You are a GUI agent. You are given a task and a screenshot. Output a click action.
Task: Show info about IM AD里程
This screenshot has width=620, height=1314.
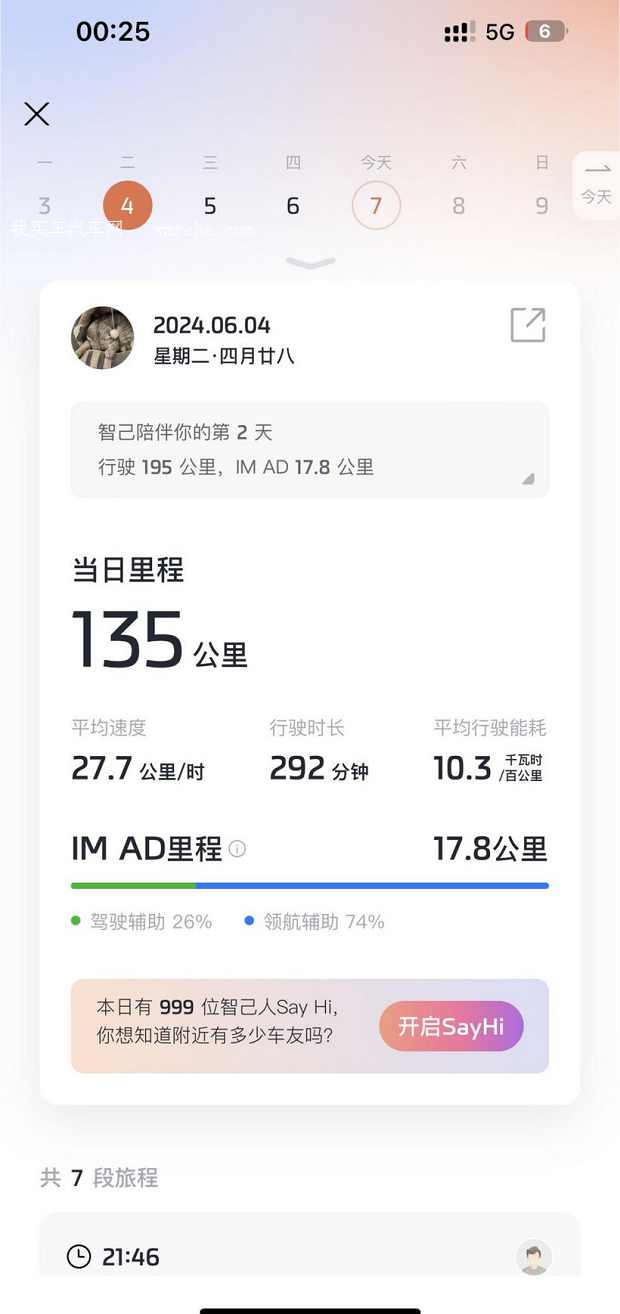237,849
